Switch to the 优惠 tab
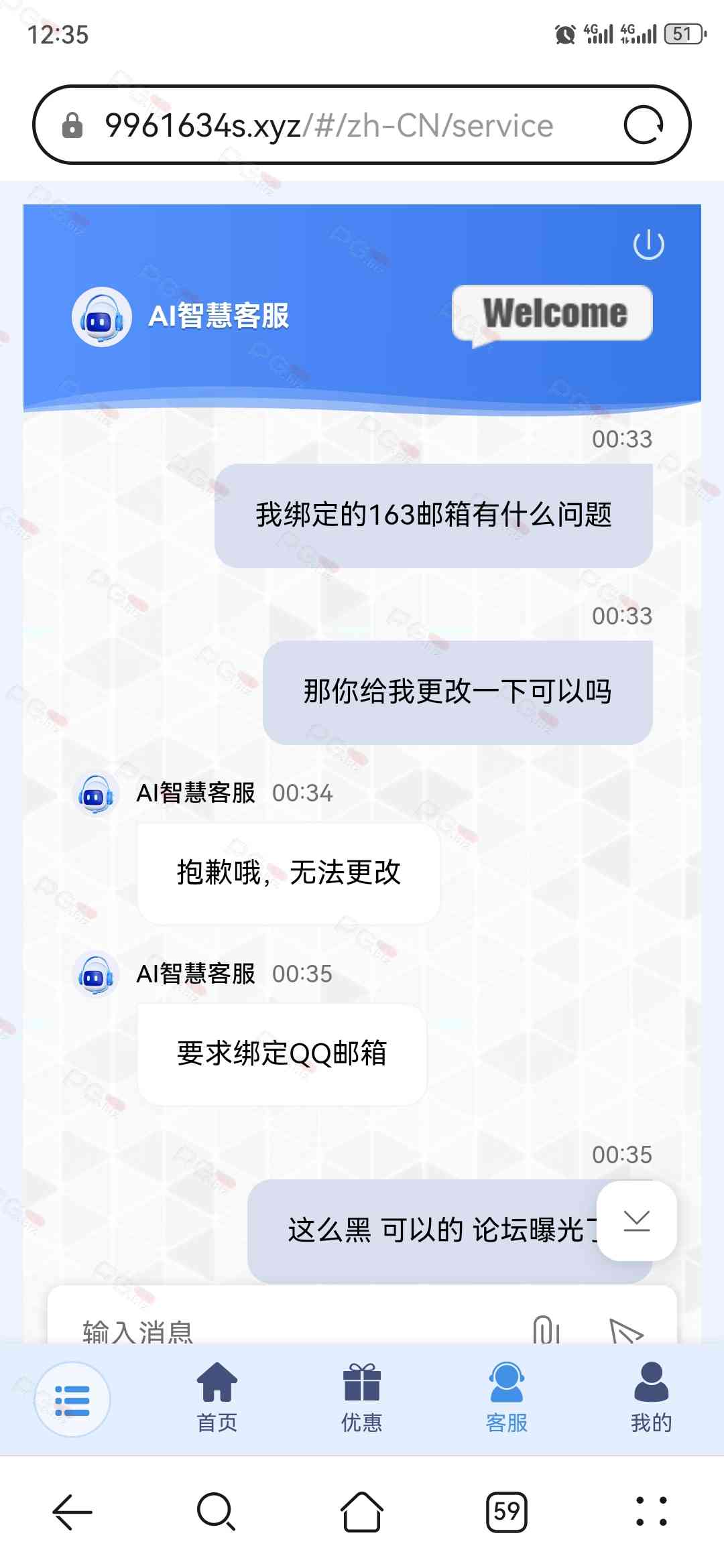The image size is (724, 1568). tap(361, 1397)
